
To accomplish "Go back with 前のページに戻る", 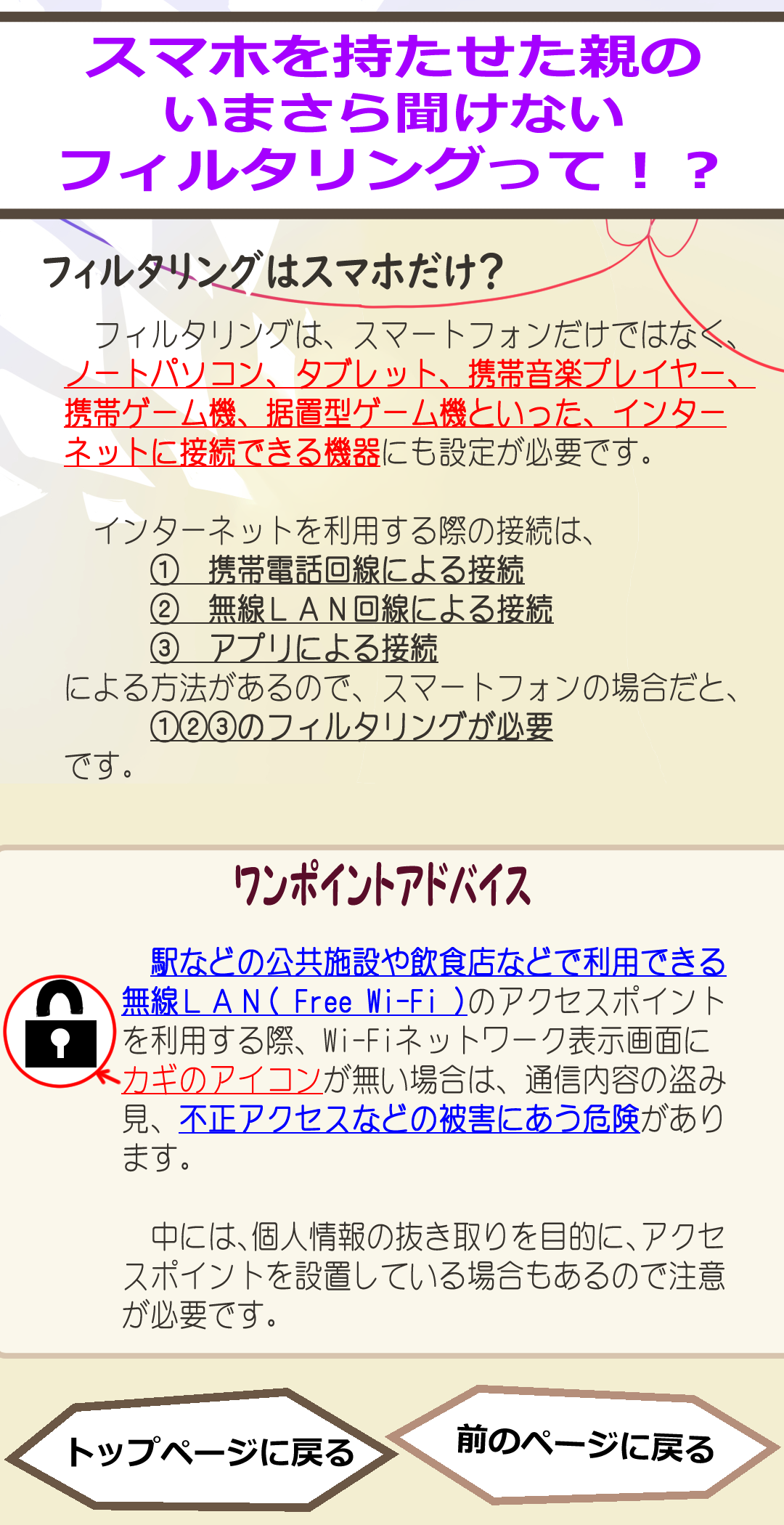I will tap(585, 1445).
